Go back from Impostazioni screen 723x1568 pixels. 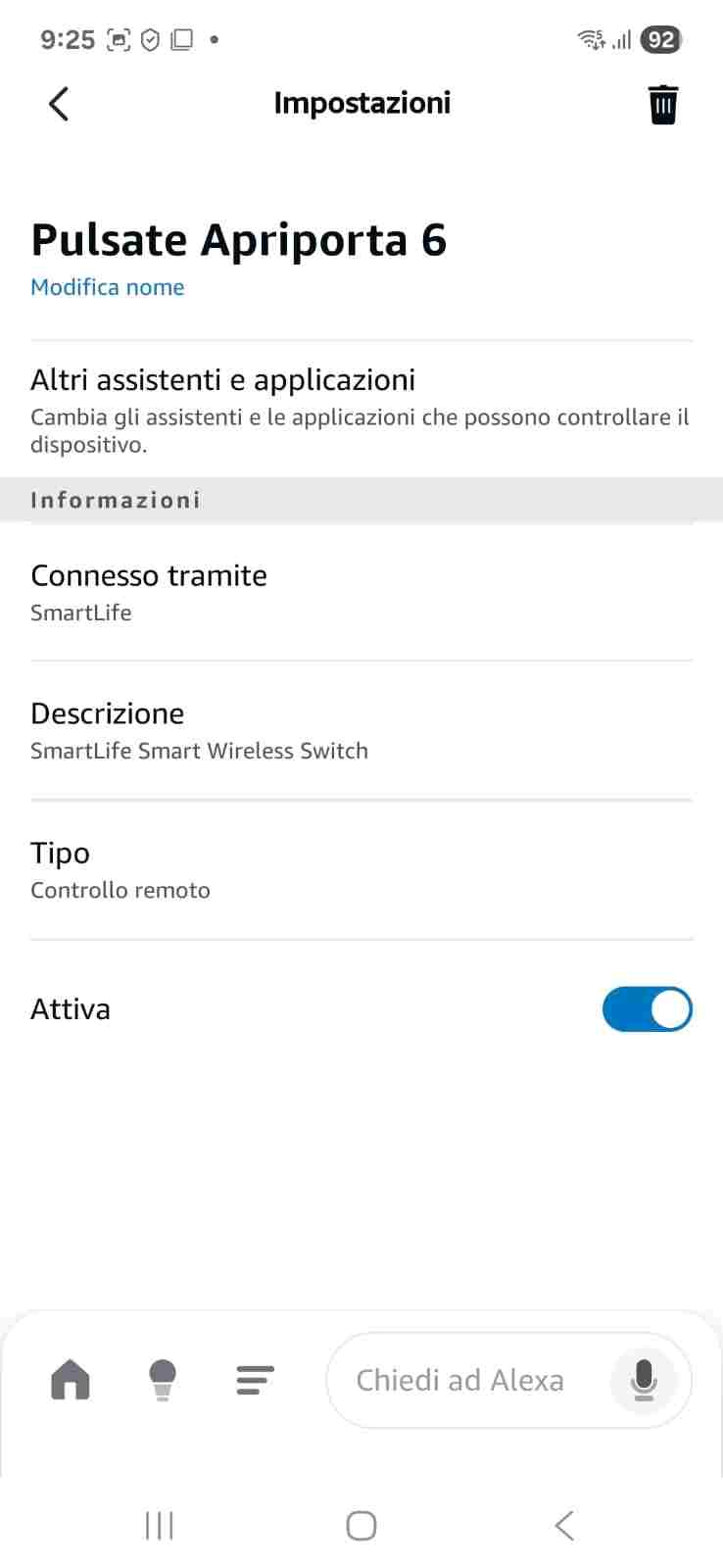pos(59,103)
